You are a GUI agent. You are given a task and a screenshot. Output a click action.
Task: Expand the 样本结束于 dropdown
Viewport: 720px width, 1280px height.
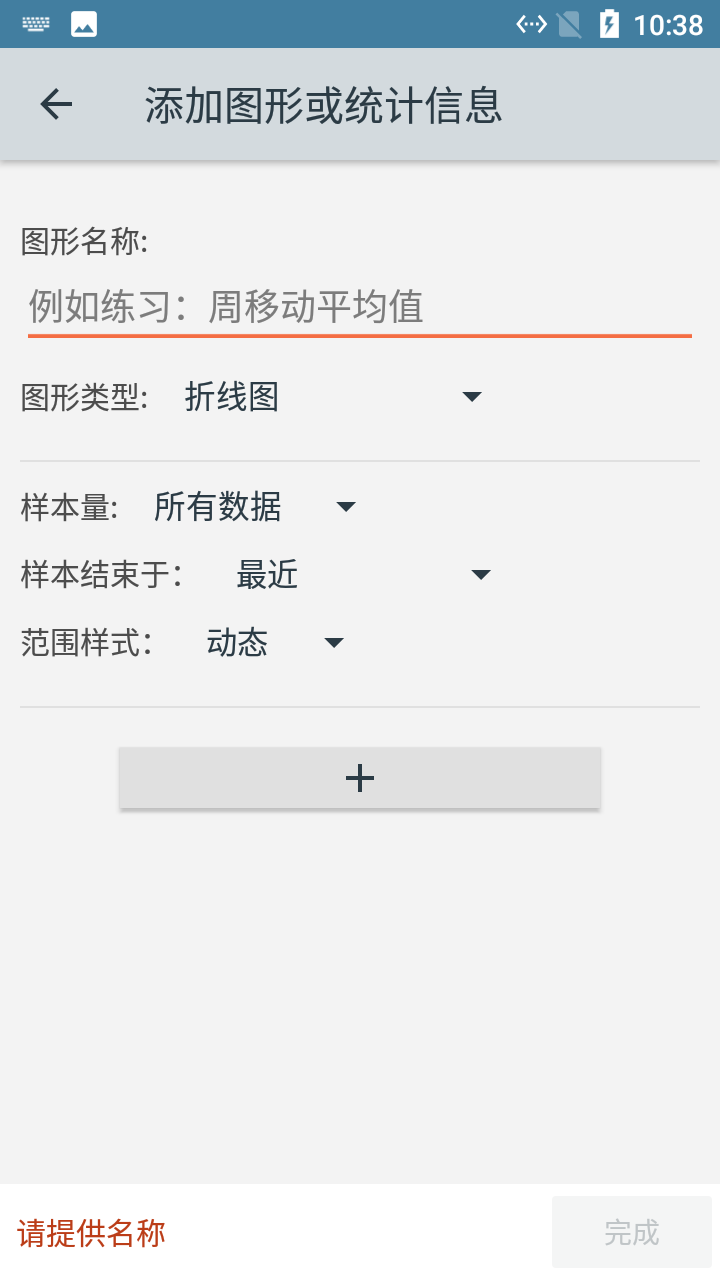[481, 574]
